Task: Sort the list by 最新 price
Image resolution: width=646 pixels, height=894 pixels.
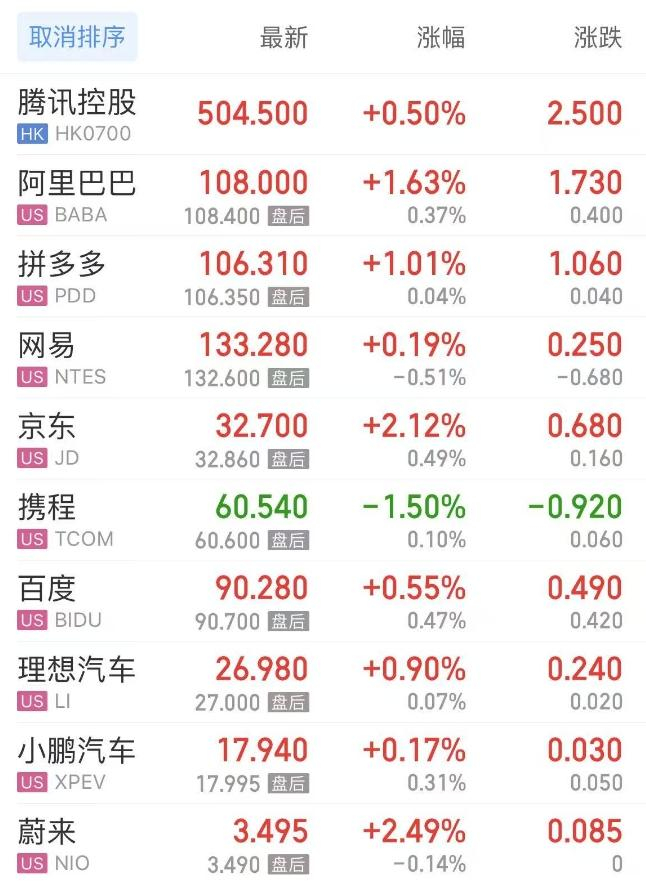Action: [283, 38]
